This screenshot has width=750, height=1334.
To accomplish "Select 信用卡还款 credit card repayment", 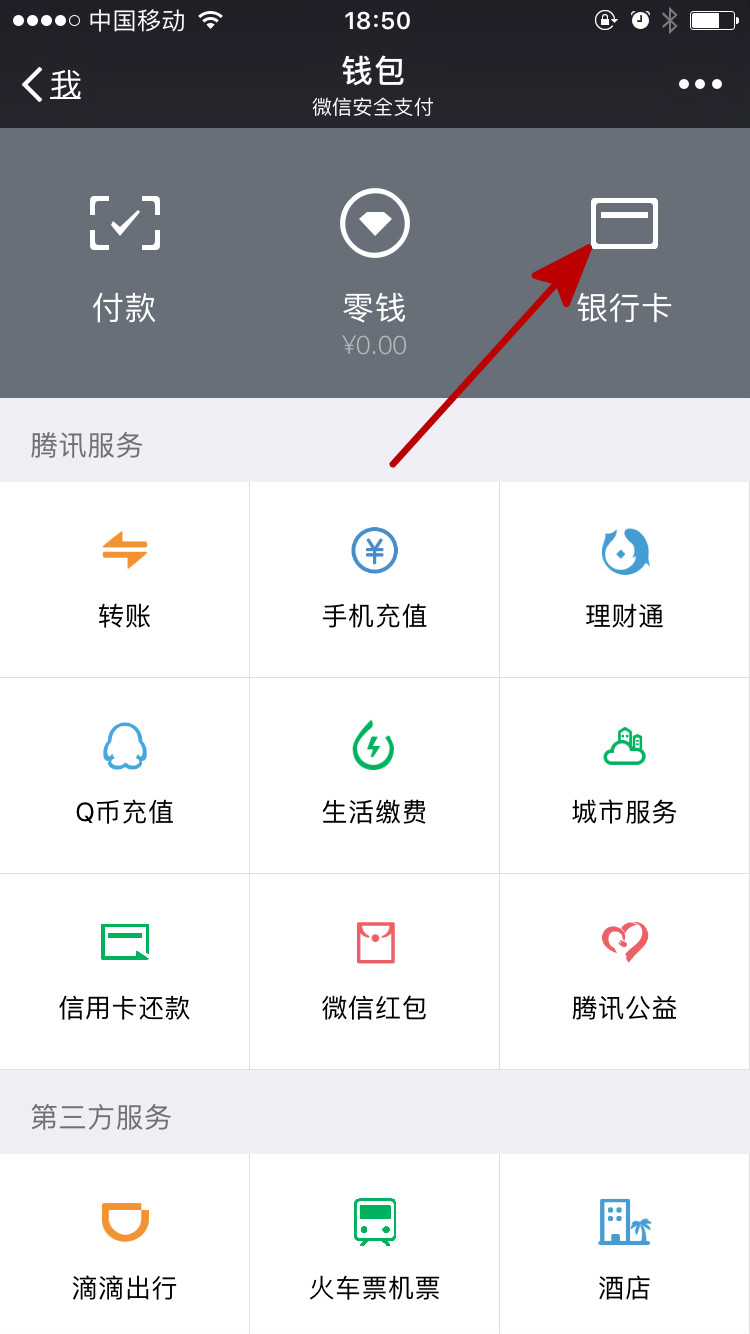I will click(x=125, y=972).
